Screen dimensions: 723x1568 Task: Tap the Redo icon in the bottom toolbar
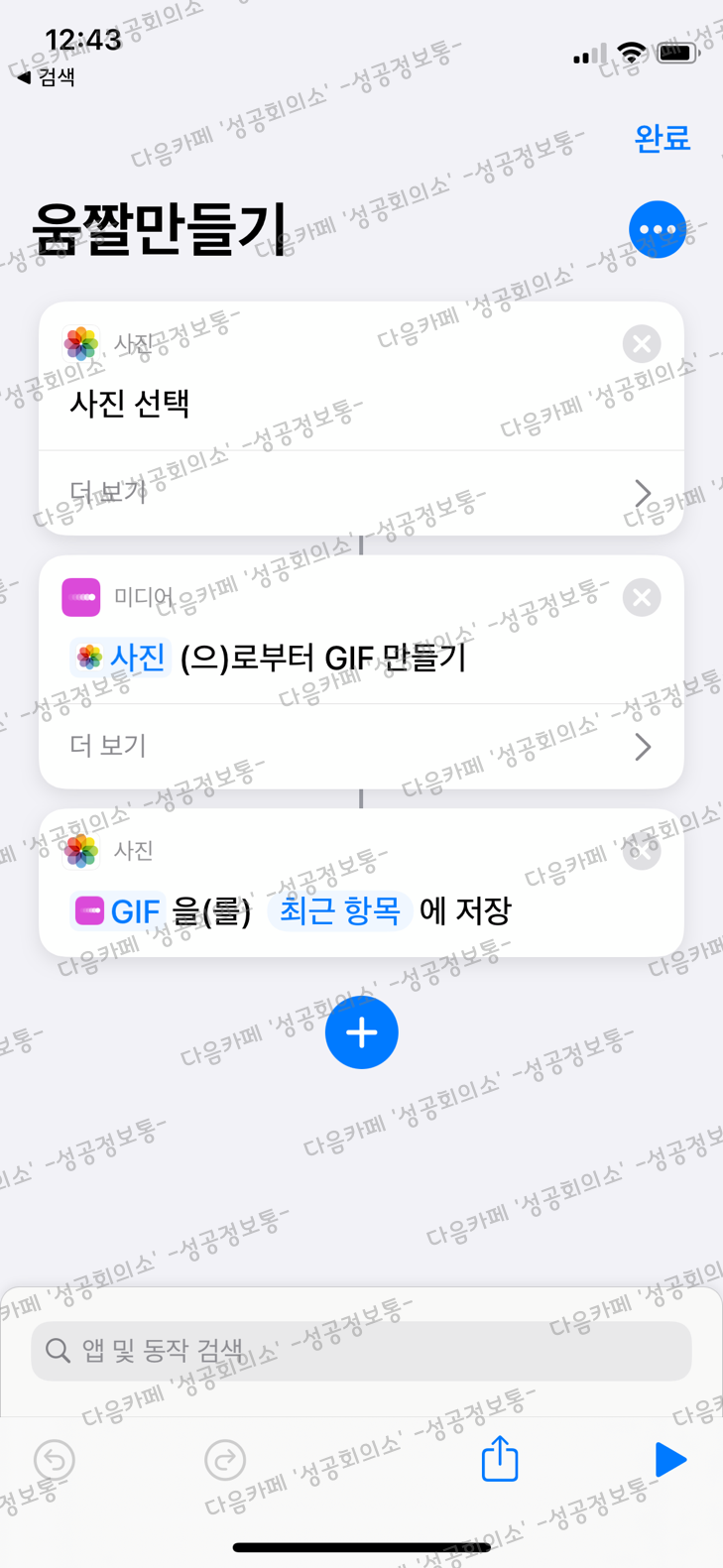(x=224, y=1459)
